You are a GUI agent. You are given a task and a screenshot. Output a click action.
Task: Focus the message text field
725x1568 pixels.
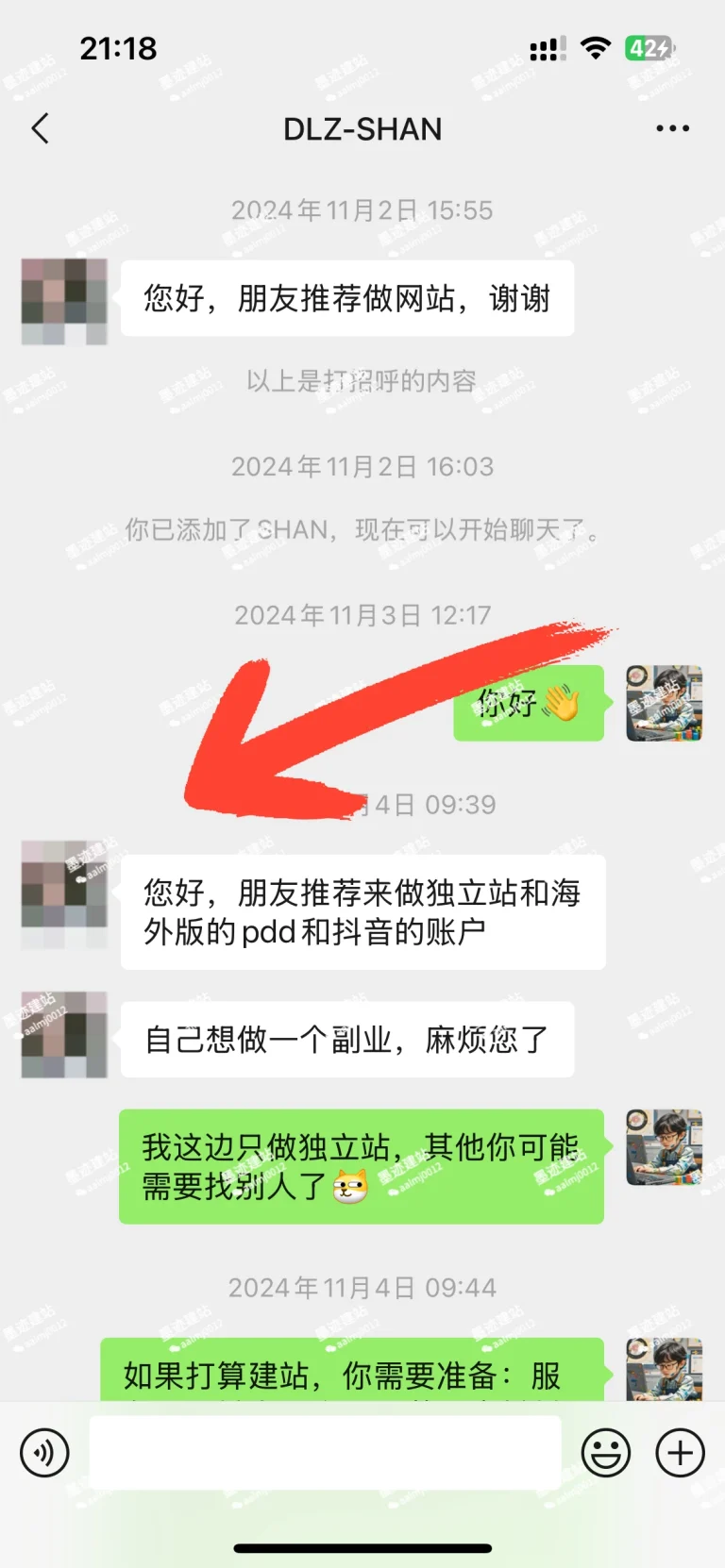pos(325,1452)
